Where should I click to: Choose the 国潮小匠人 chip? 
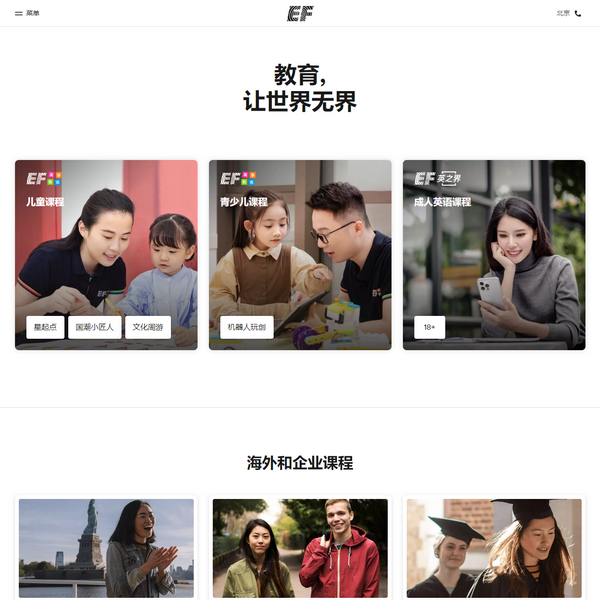point(95,327)
